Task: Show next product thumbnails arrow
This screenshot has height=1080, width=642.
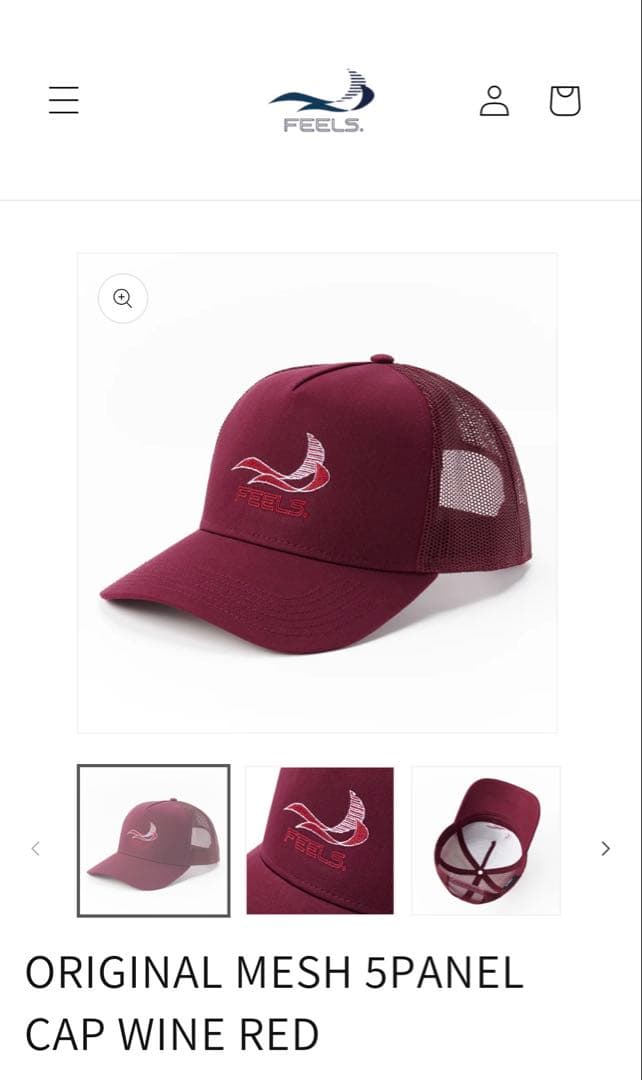Action: (x=605, y=848)
